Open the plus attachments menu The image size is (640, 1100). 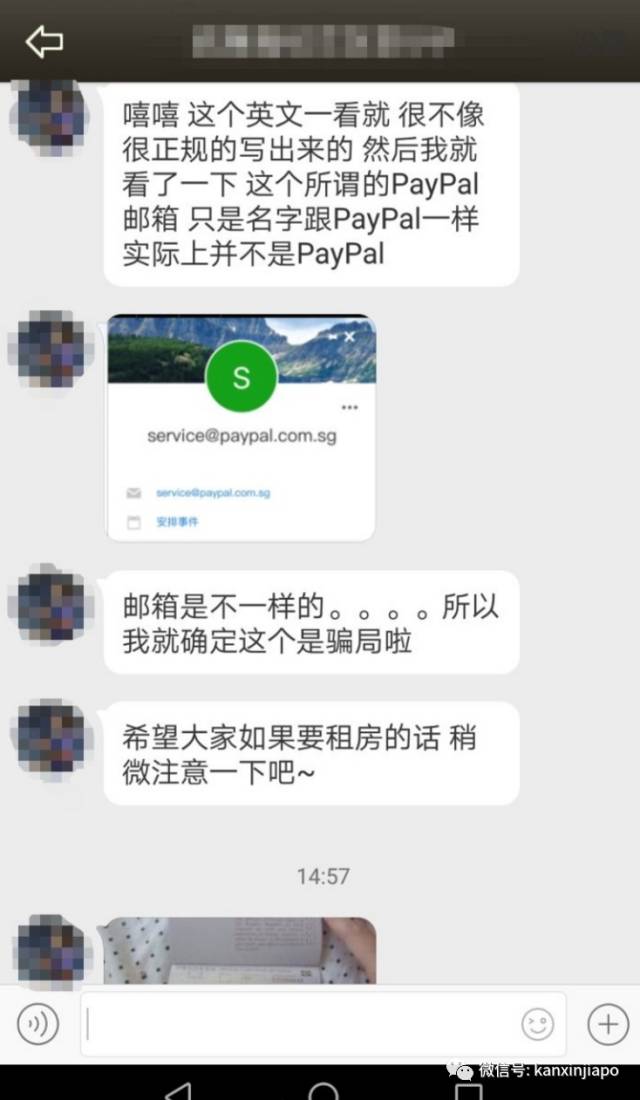(x=607, y=1024)
